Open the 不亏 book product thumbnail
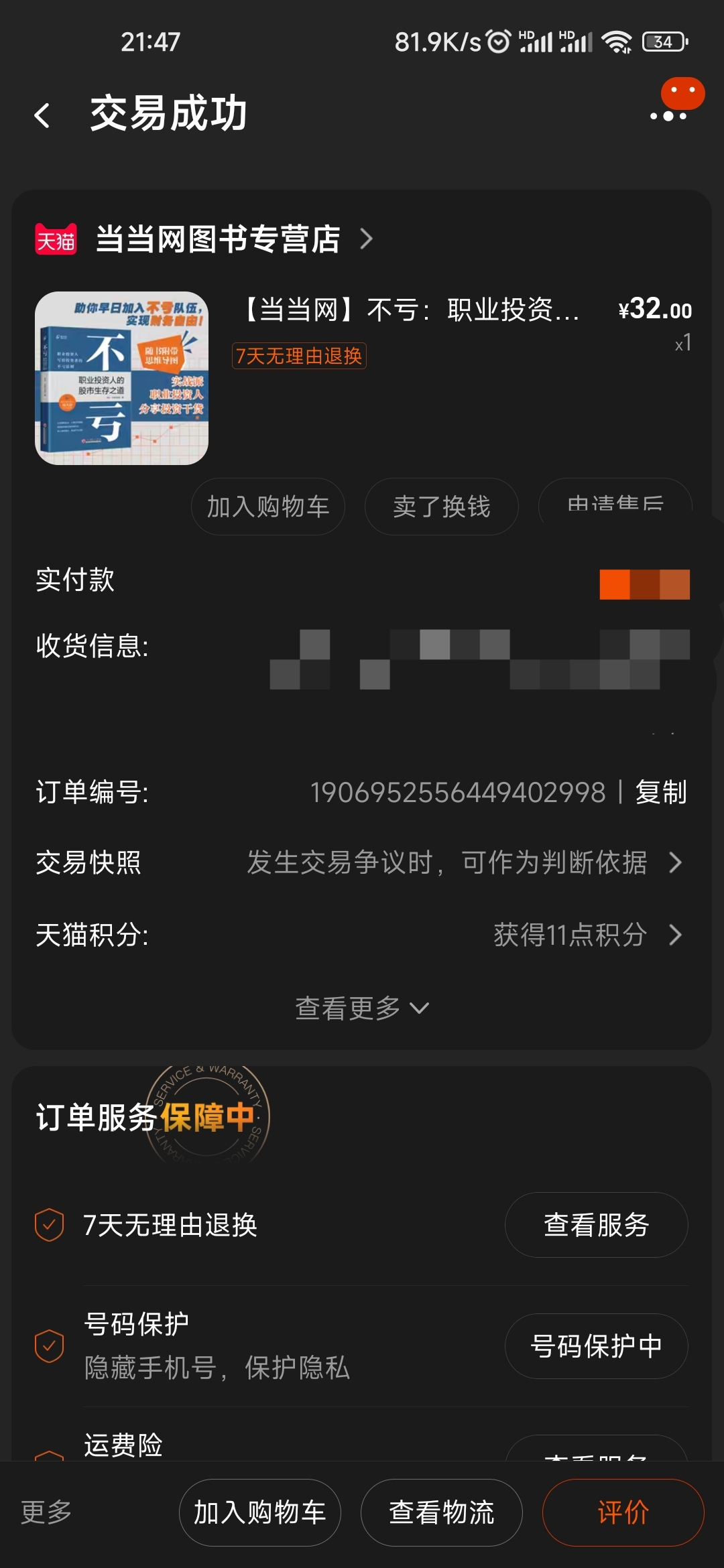This screenshot has width=724, height=1568. point(121,378)
